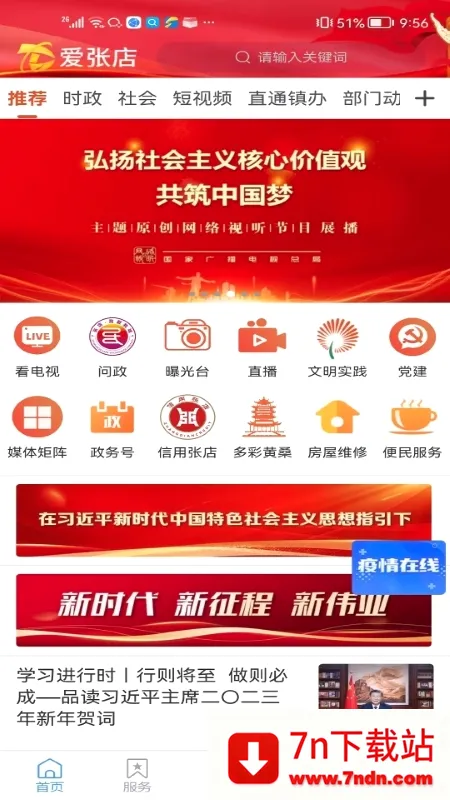Open 媒体矩阵 shortcut
This screenshot has height=800, width=450.
tap(37, 428)
